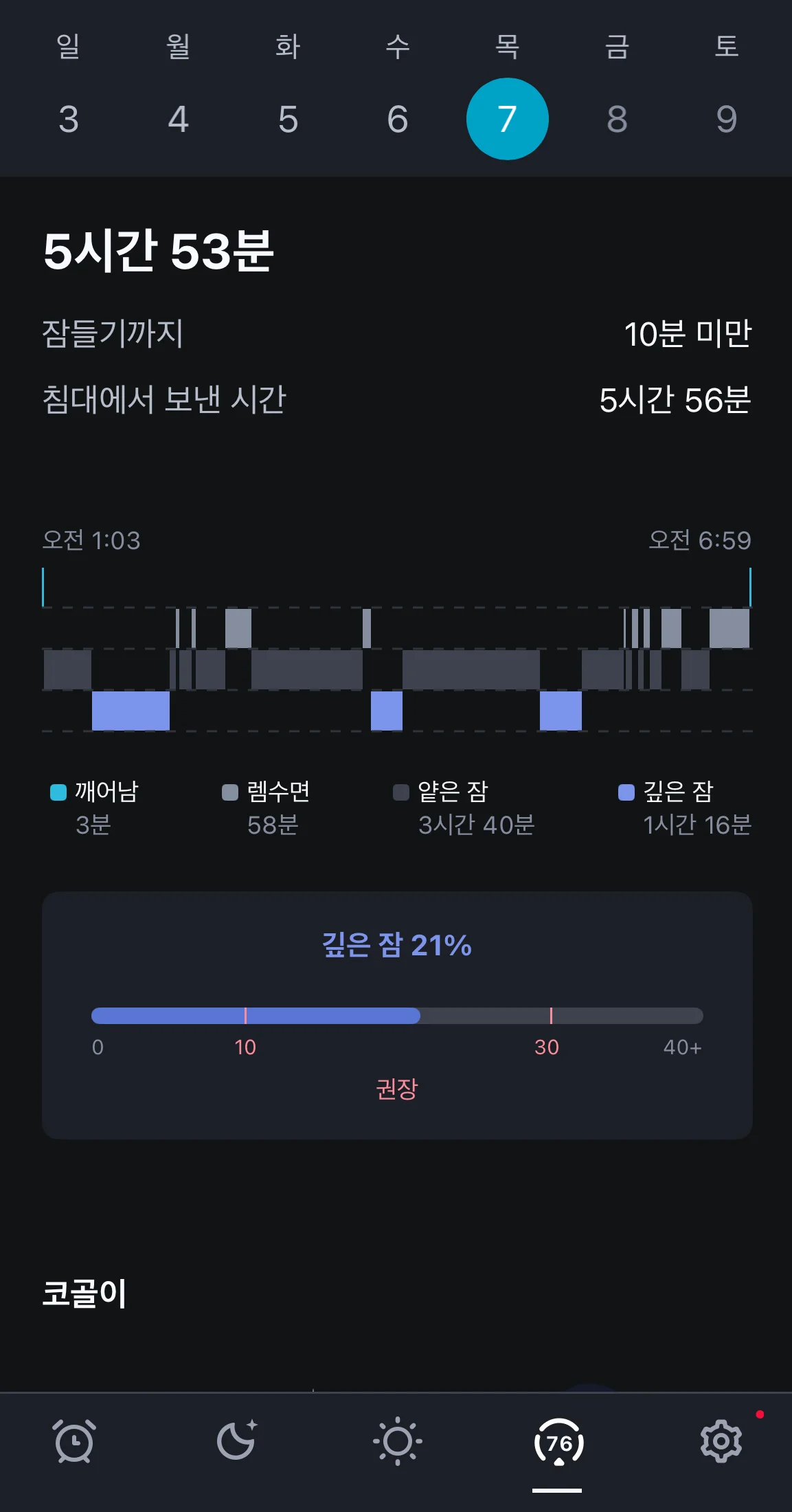Click the 얕은 잠 legend marker
This screenshot has width=792, height=1512.
402,792
